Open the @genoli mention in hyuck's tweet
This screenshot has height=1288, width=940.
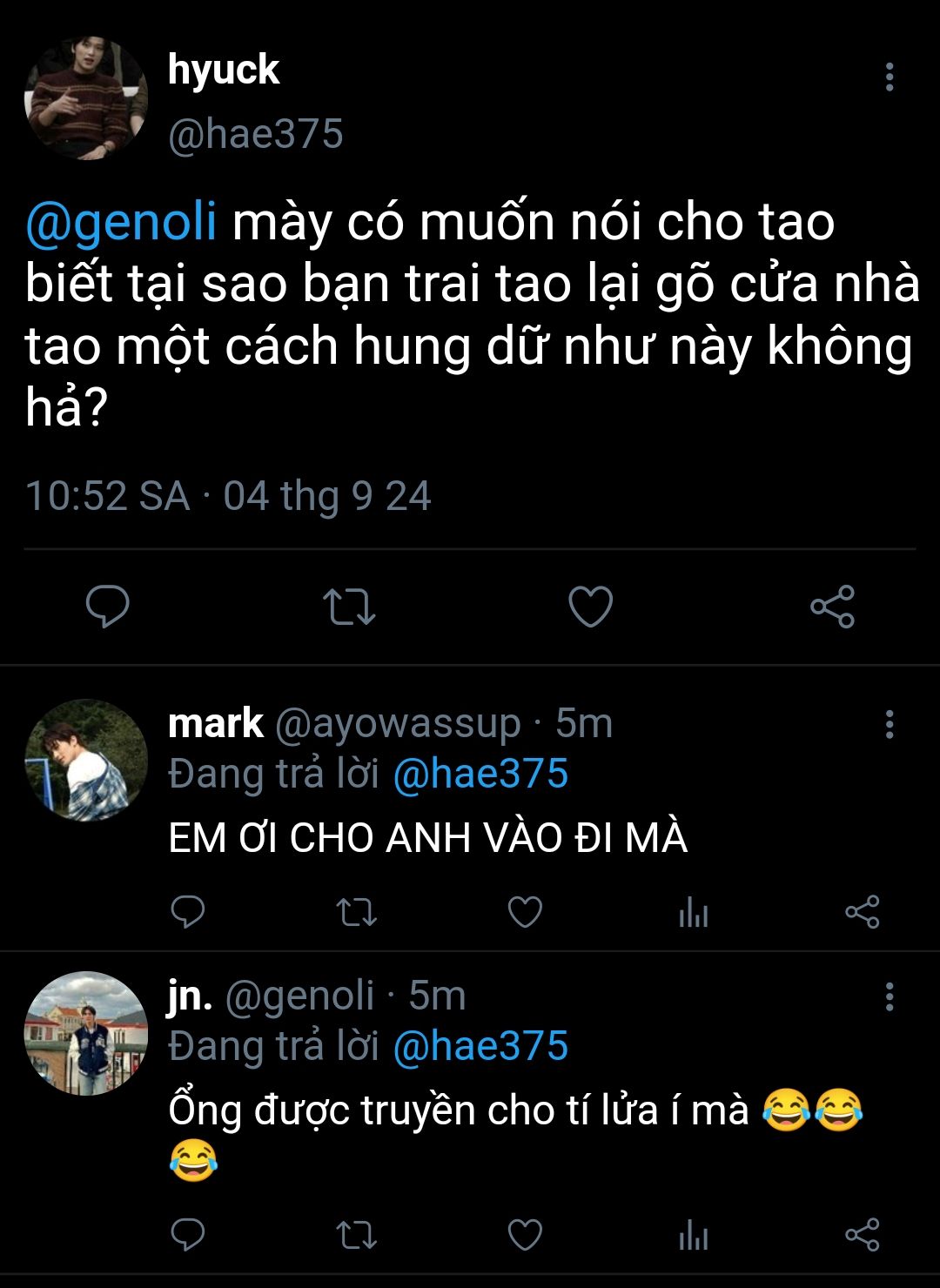click(121, 222)
